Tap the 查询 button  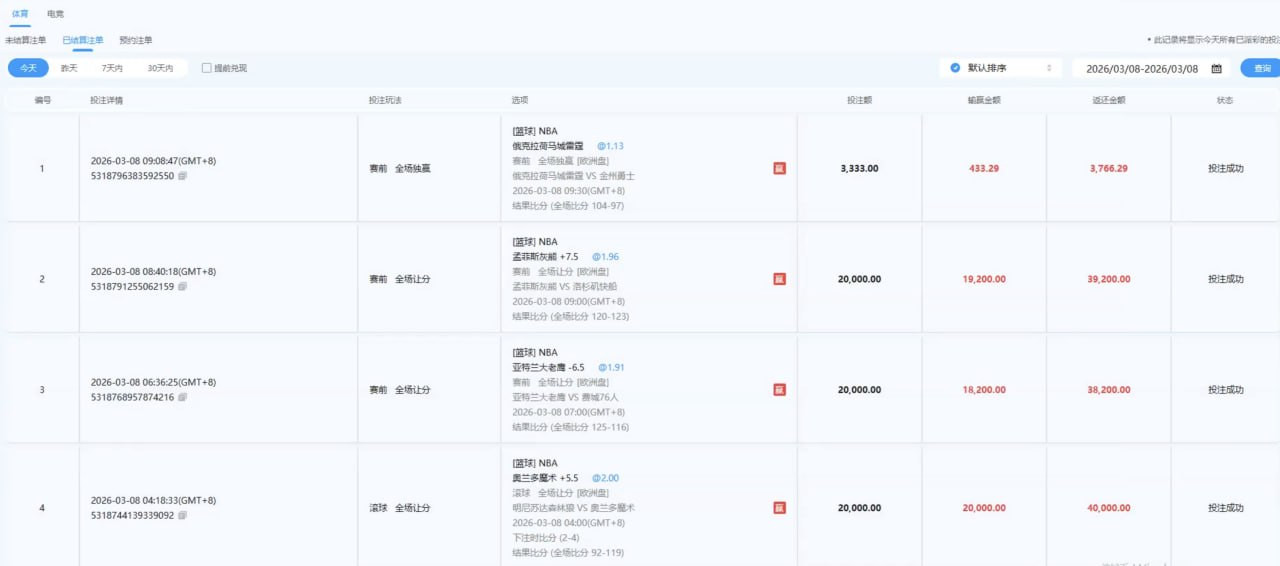tap(1261, 68)
